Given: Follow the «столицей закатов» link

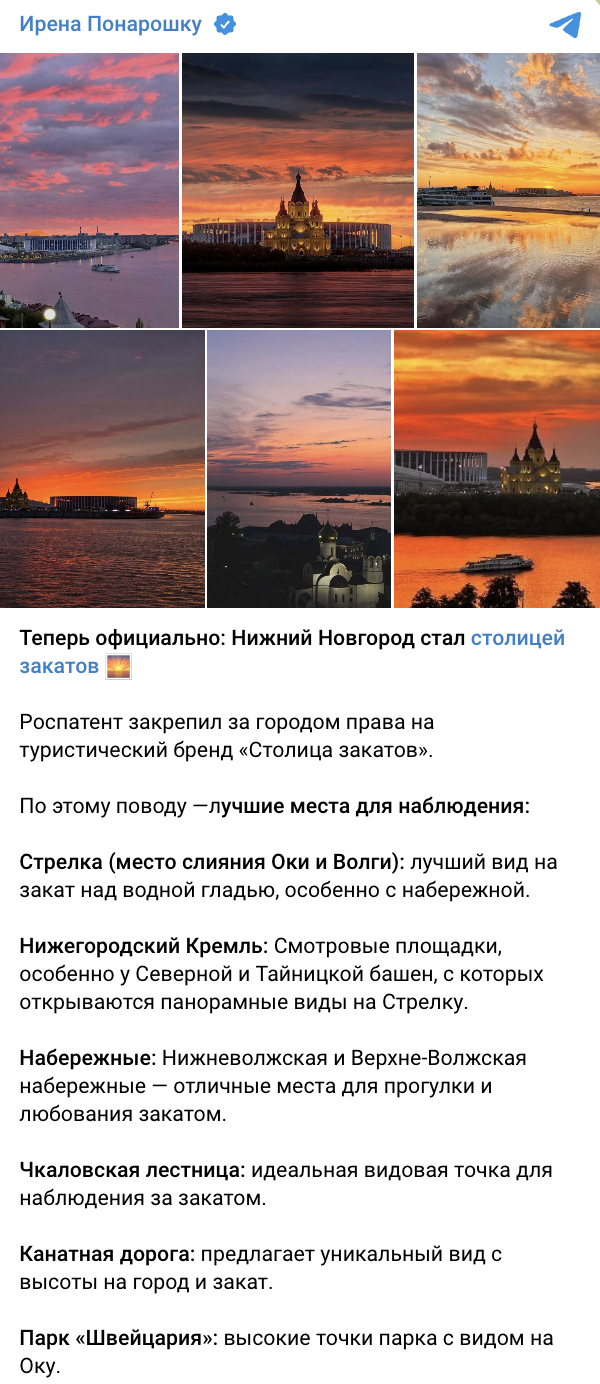Looking at the screenshot, I should point(517,638).
